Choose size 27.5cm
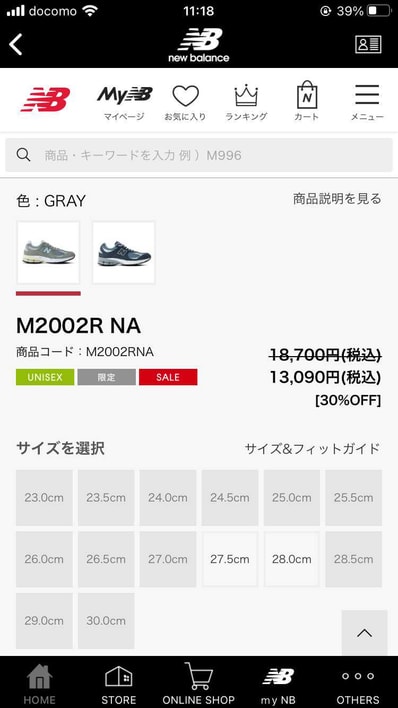Screen dimensions: 398x708 (x=229, y=559)
